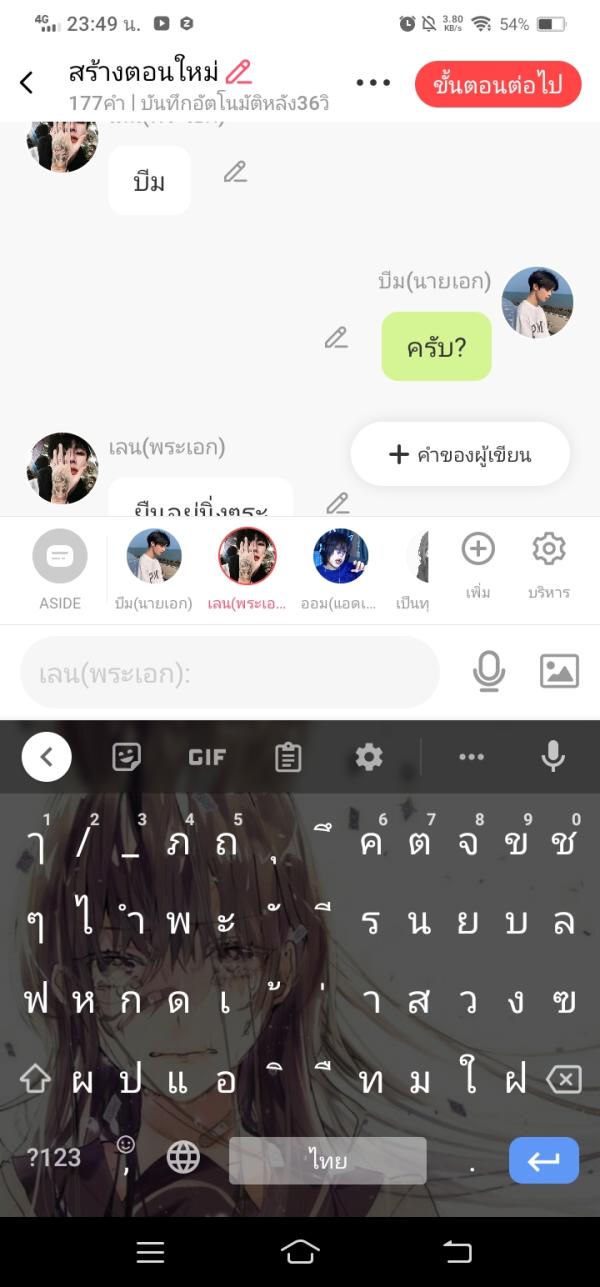The width and height of the screenshot is (600, 1287).
Task: Edit the ครับ? message
Action: pyautogui.click(x=336, y=338)
